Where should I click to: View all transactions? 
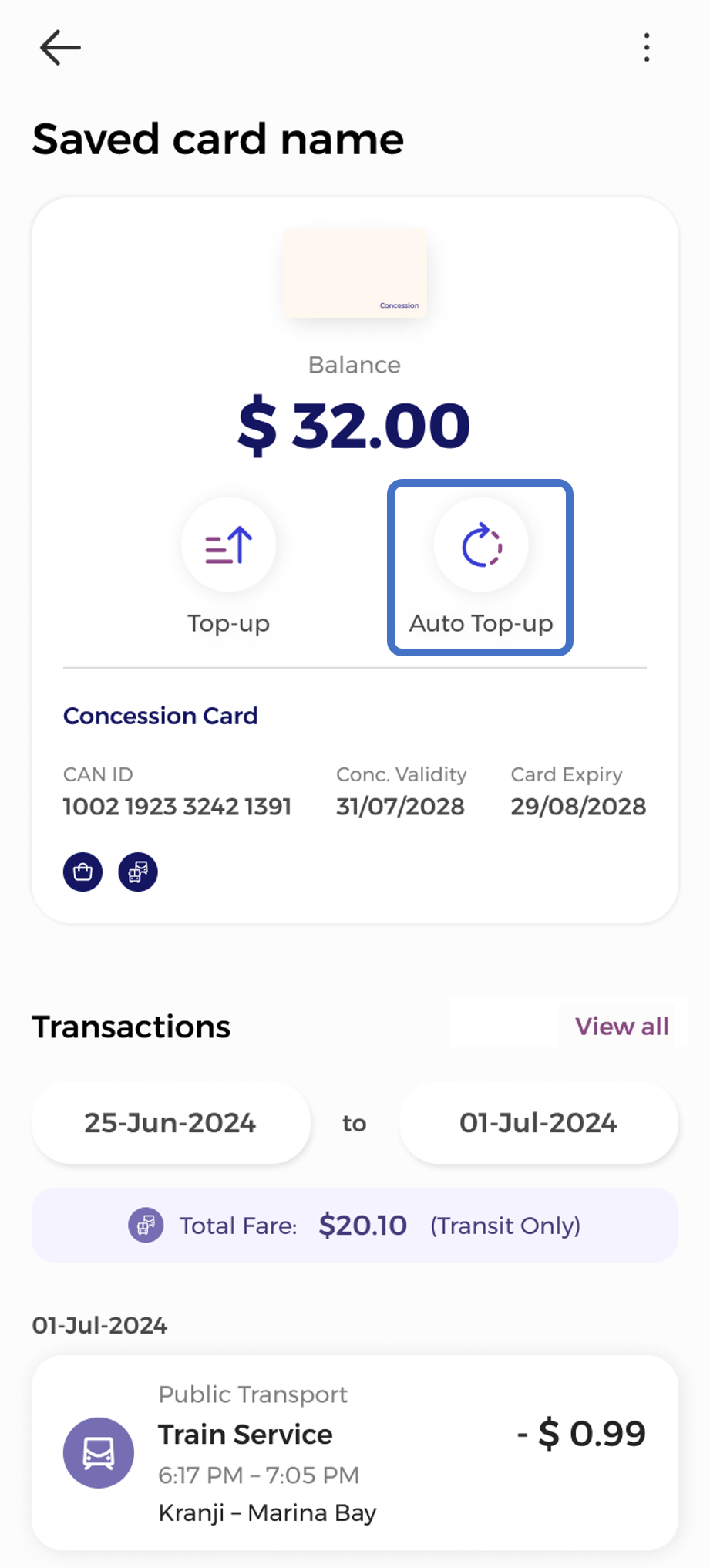(x=621, y=1027)
